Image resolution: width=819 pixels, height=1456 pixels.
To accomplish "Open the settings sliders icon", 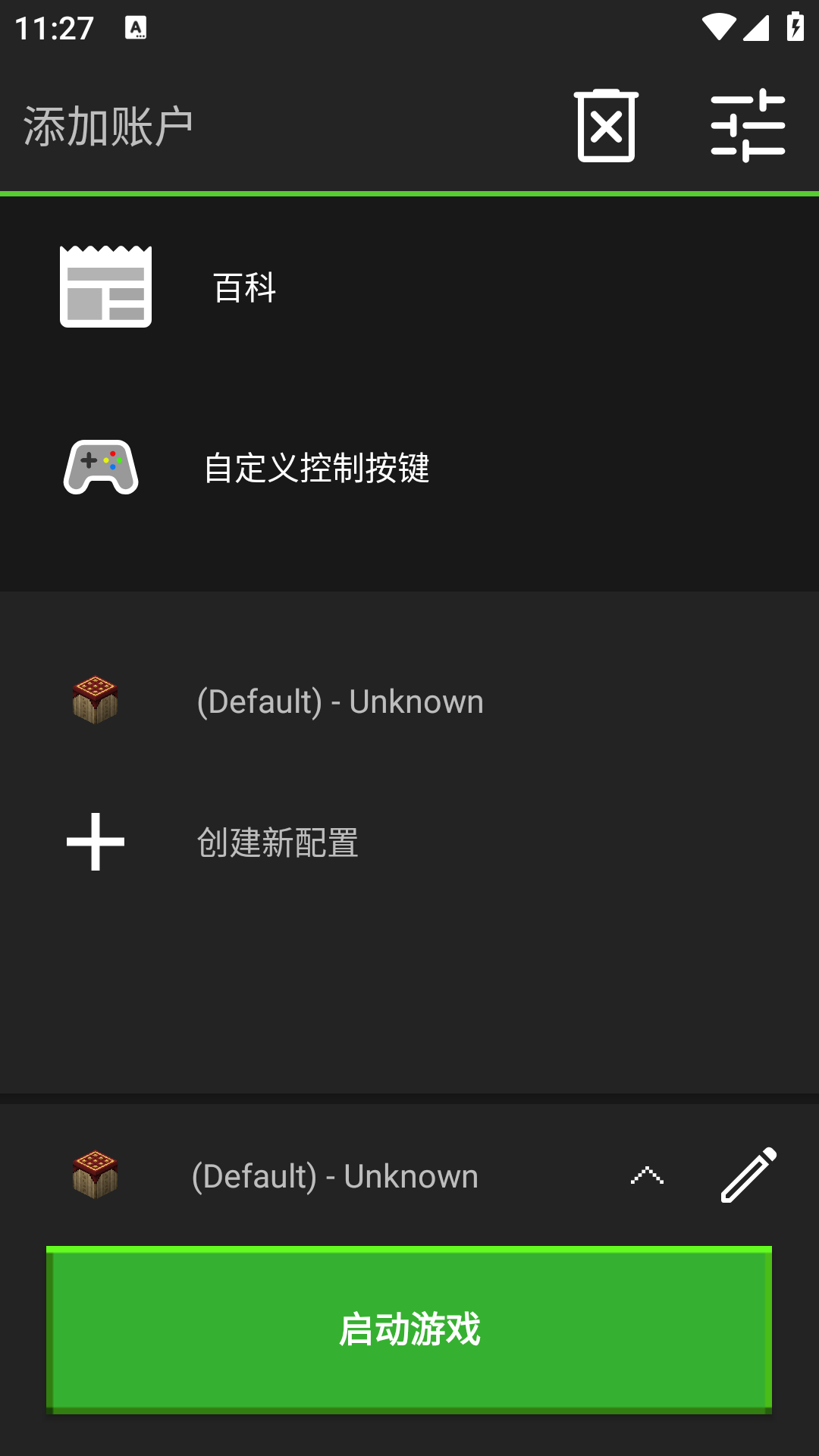I will click(748, 126).
